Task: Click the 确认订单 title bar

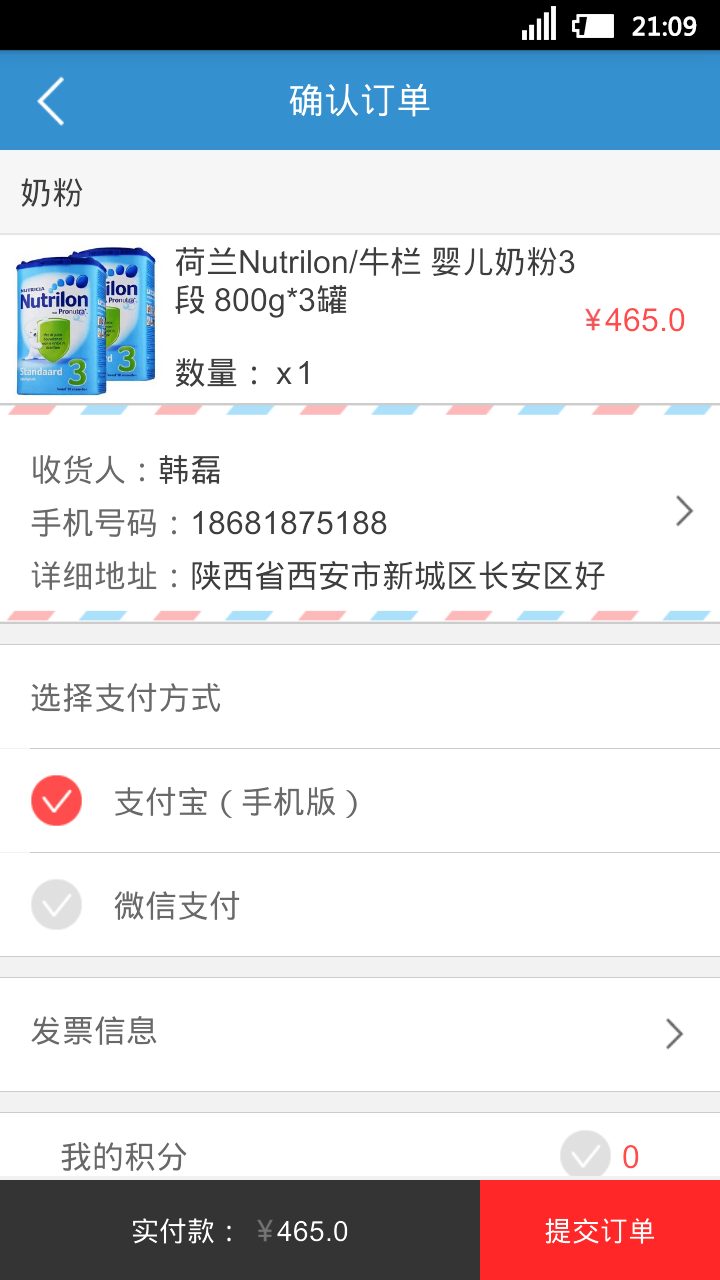Action: point(360,100)
